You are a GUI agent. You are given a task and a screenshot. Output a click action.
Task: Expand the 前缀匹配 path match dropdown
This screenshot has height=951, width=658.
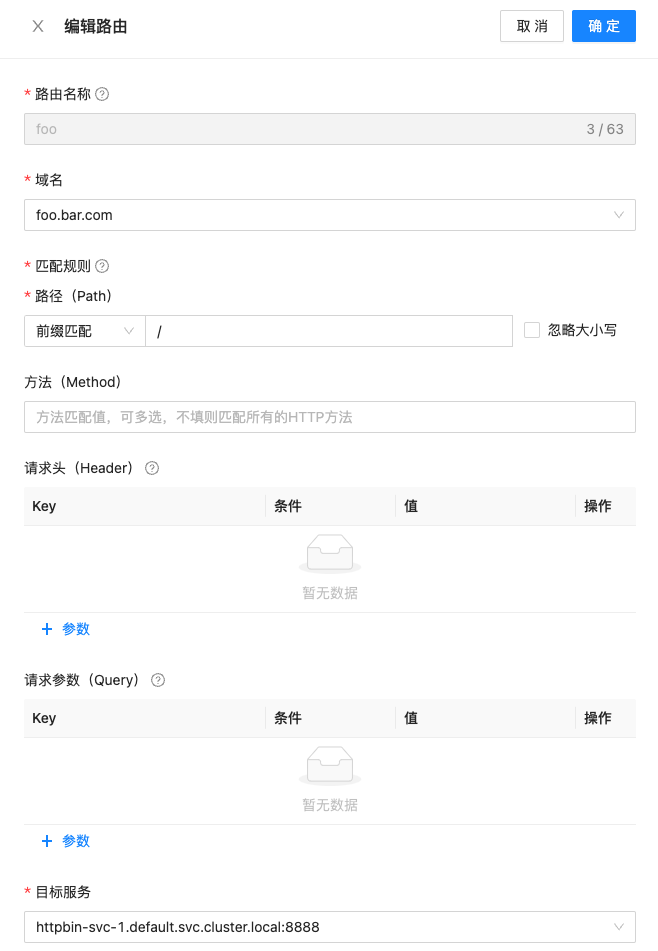[x=84, y=331]
